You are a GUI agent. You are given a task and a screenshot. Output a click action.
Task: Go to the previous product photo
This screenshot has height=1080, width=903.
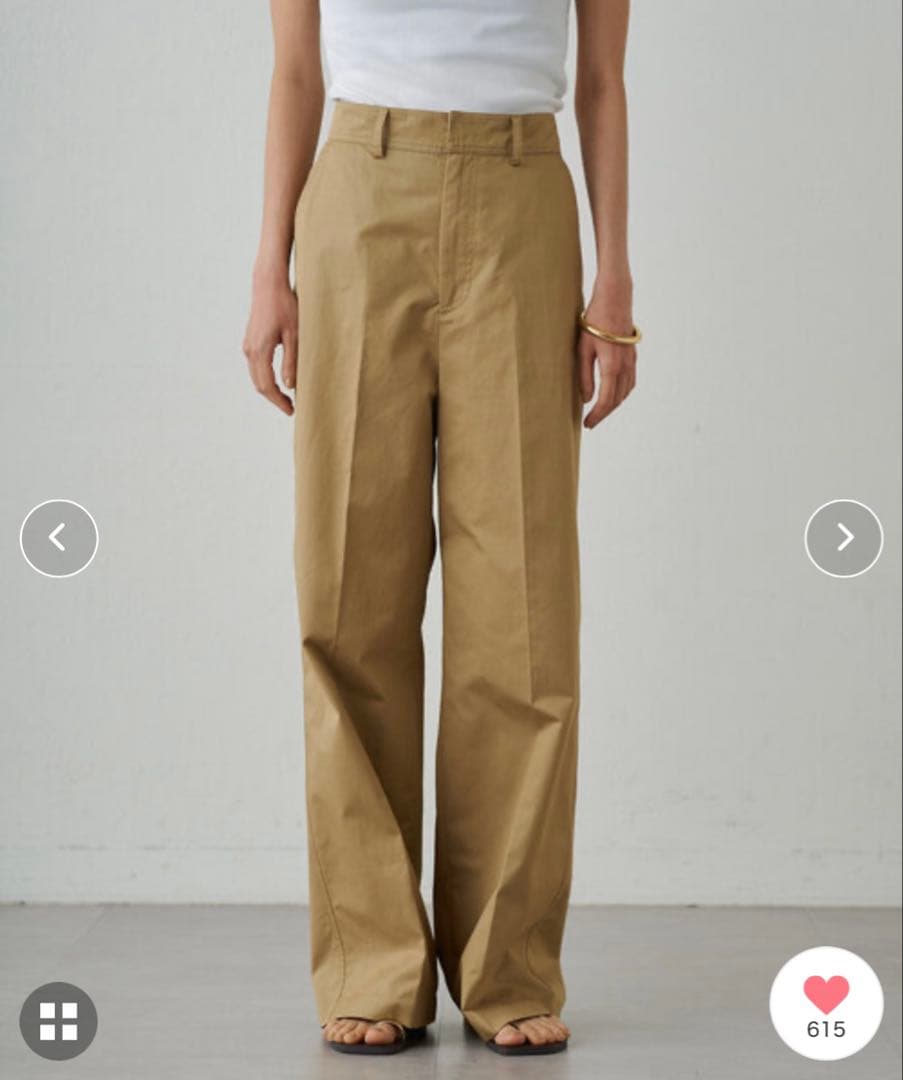[x=59, y=538]
